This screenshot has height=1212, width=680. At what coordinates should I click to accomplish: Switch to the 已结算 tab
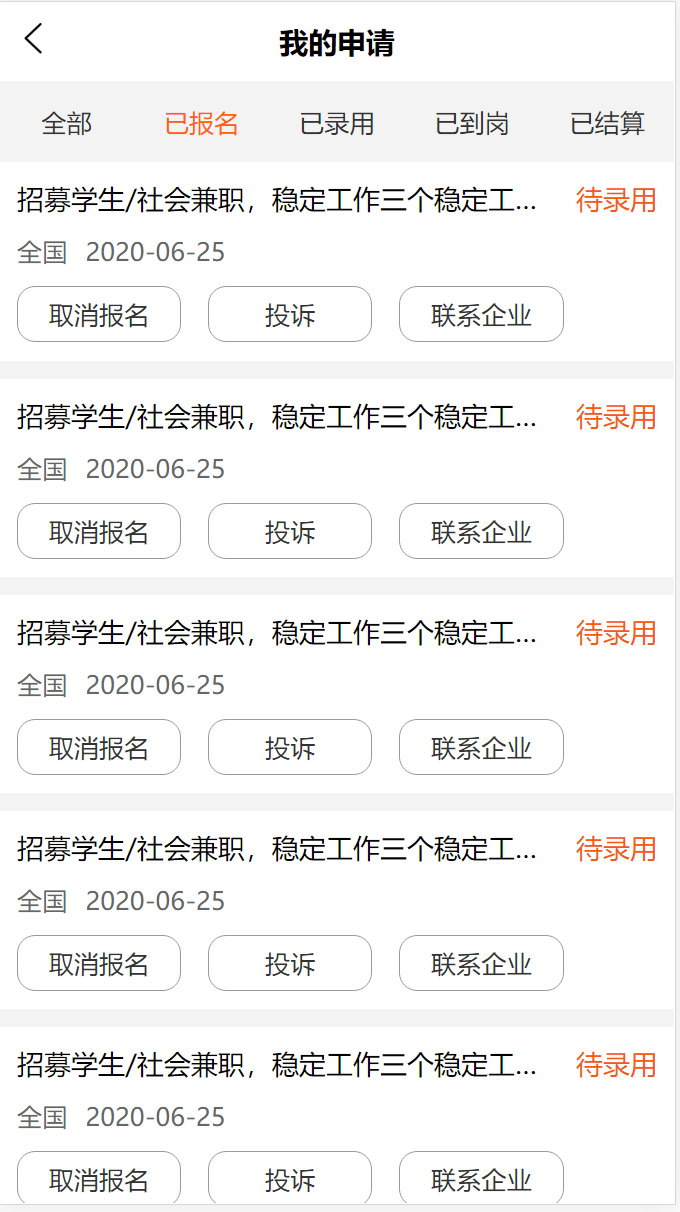[607, 124]
